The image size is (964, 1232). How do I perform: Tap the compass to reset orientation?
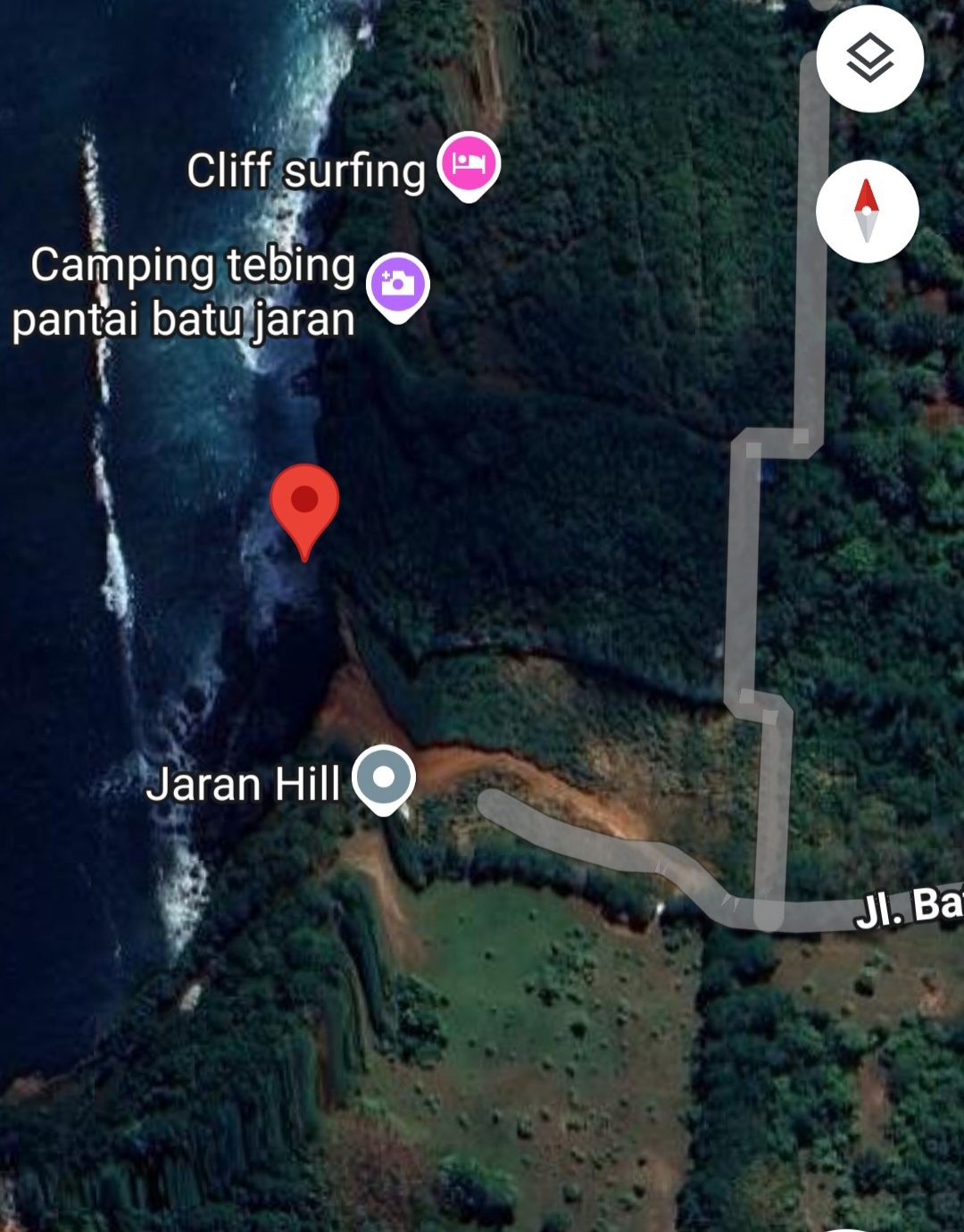pos(867,212)
